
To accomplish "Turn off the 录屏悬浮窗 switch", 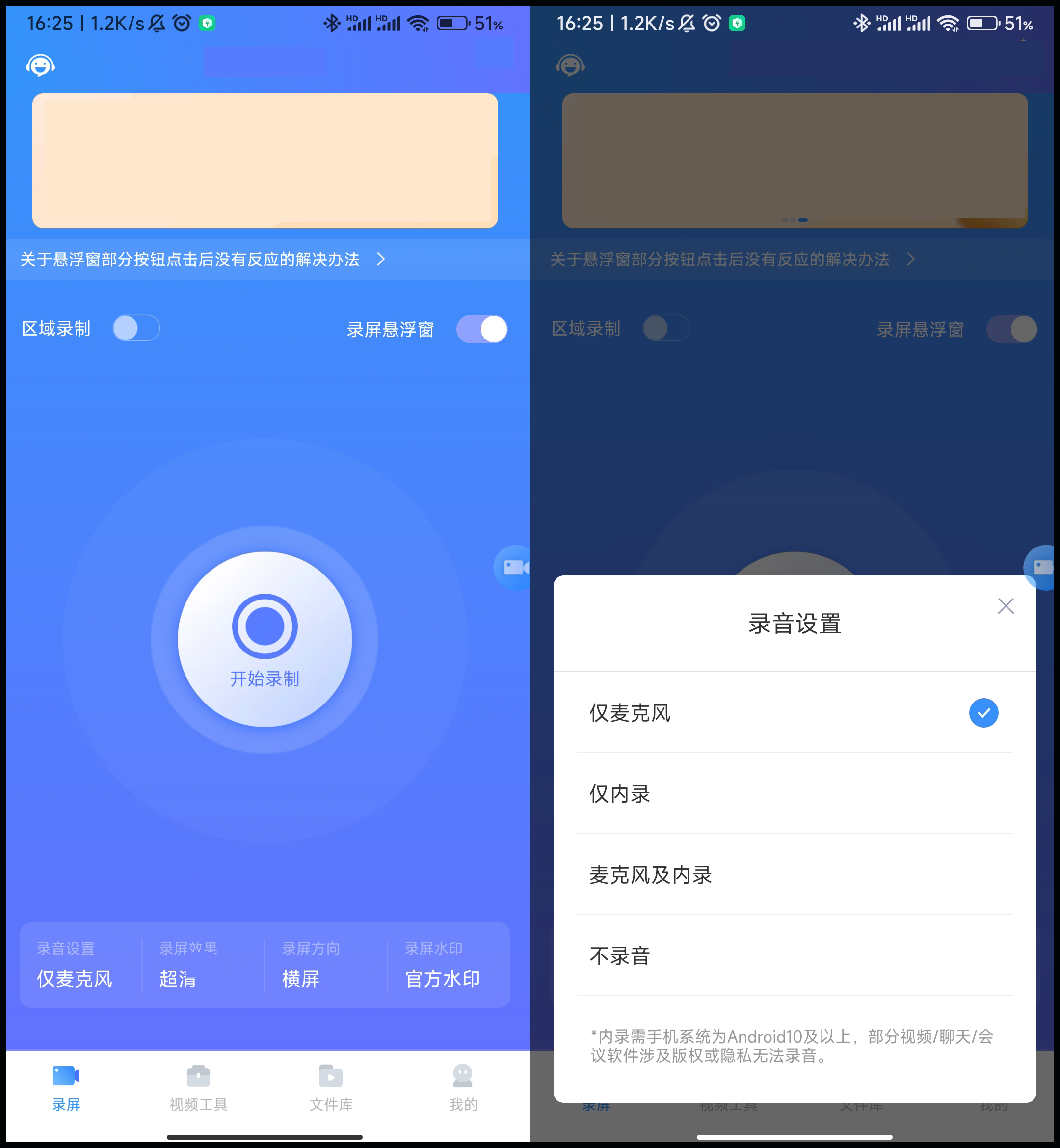I will 482,329.
